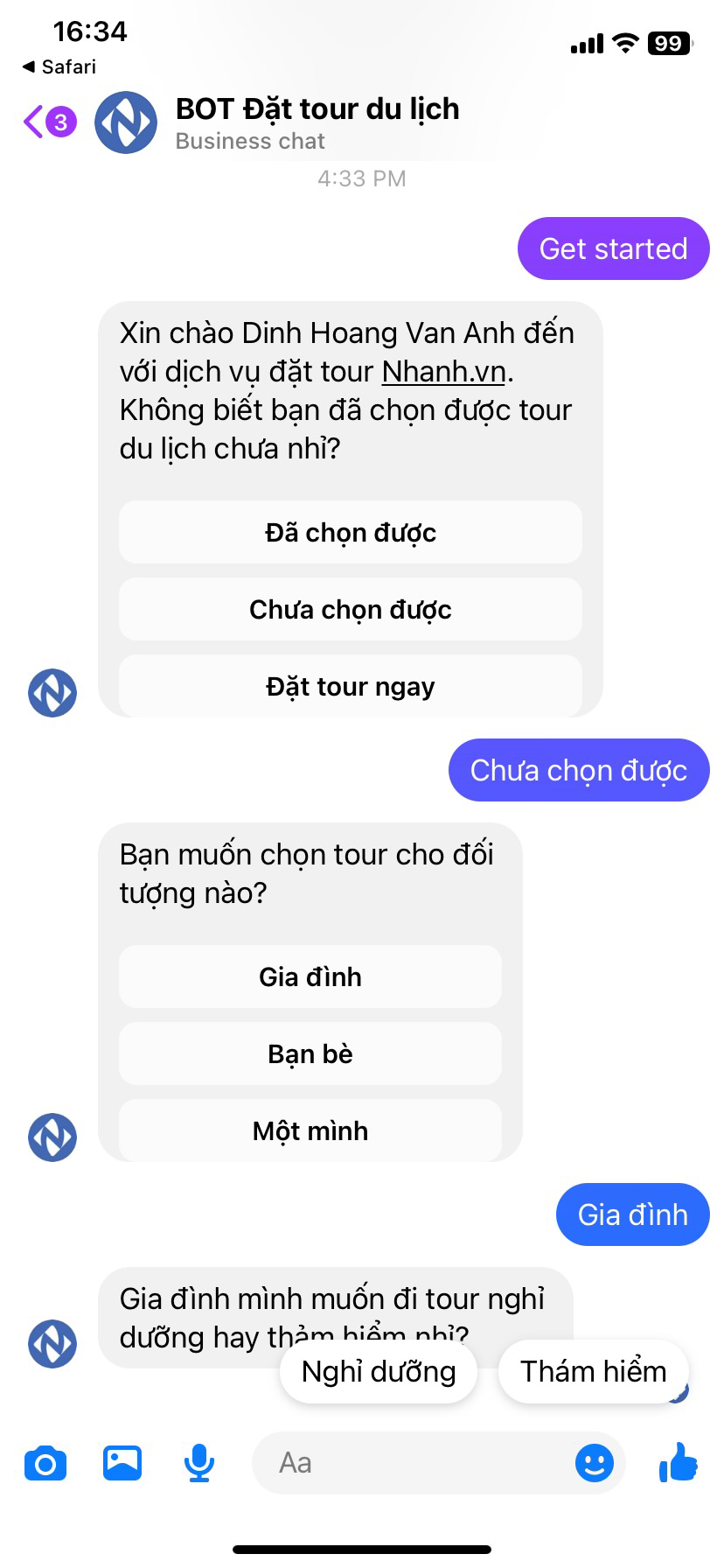
Task: Send a thumbs-up like
Action: 679,1463
